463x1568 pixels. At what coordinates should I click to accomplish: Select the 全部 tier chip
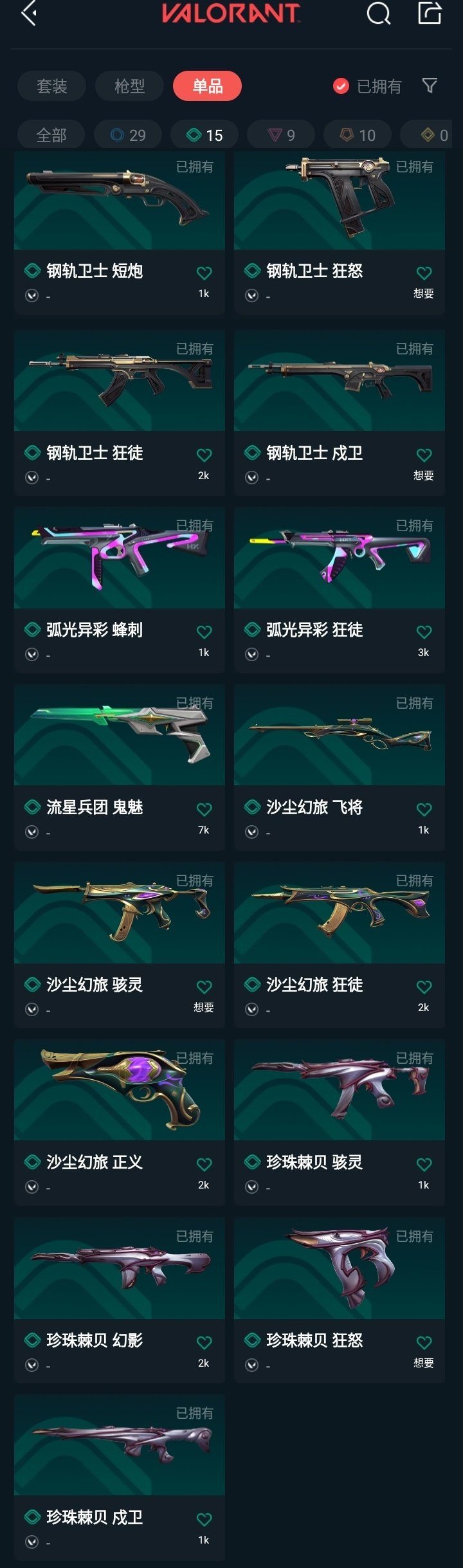point(51,135)
